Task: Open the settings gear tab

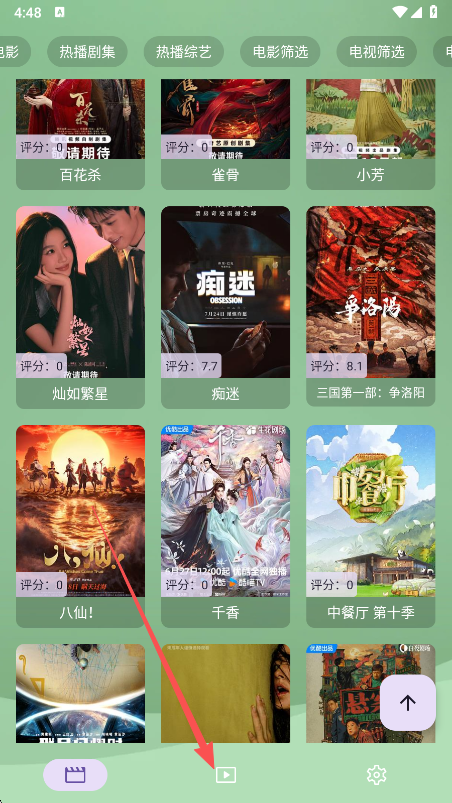Action: [x=377, y=775]
